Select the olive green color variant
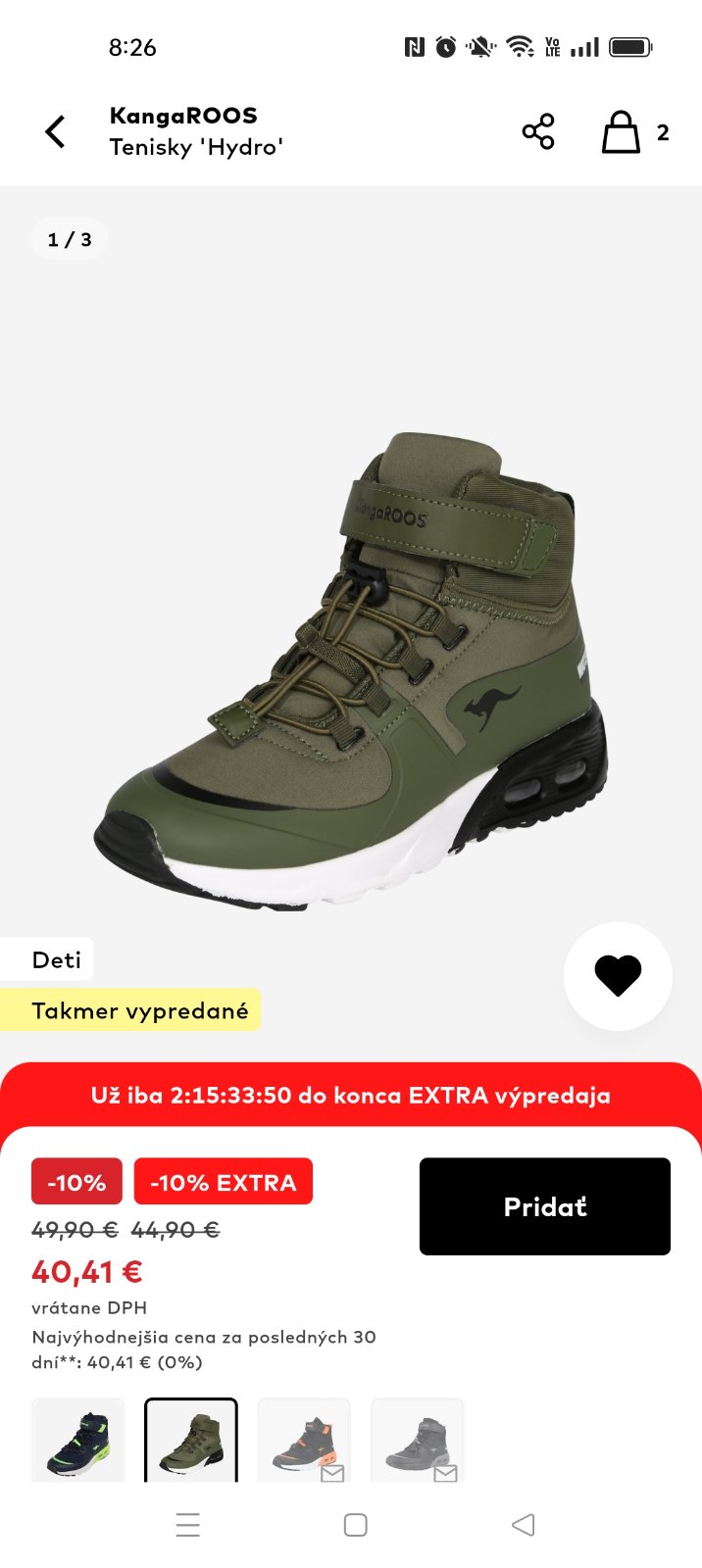 point(191,1441)
